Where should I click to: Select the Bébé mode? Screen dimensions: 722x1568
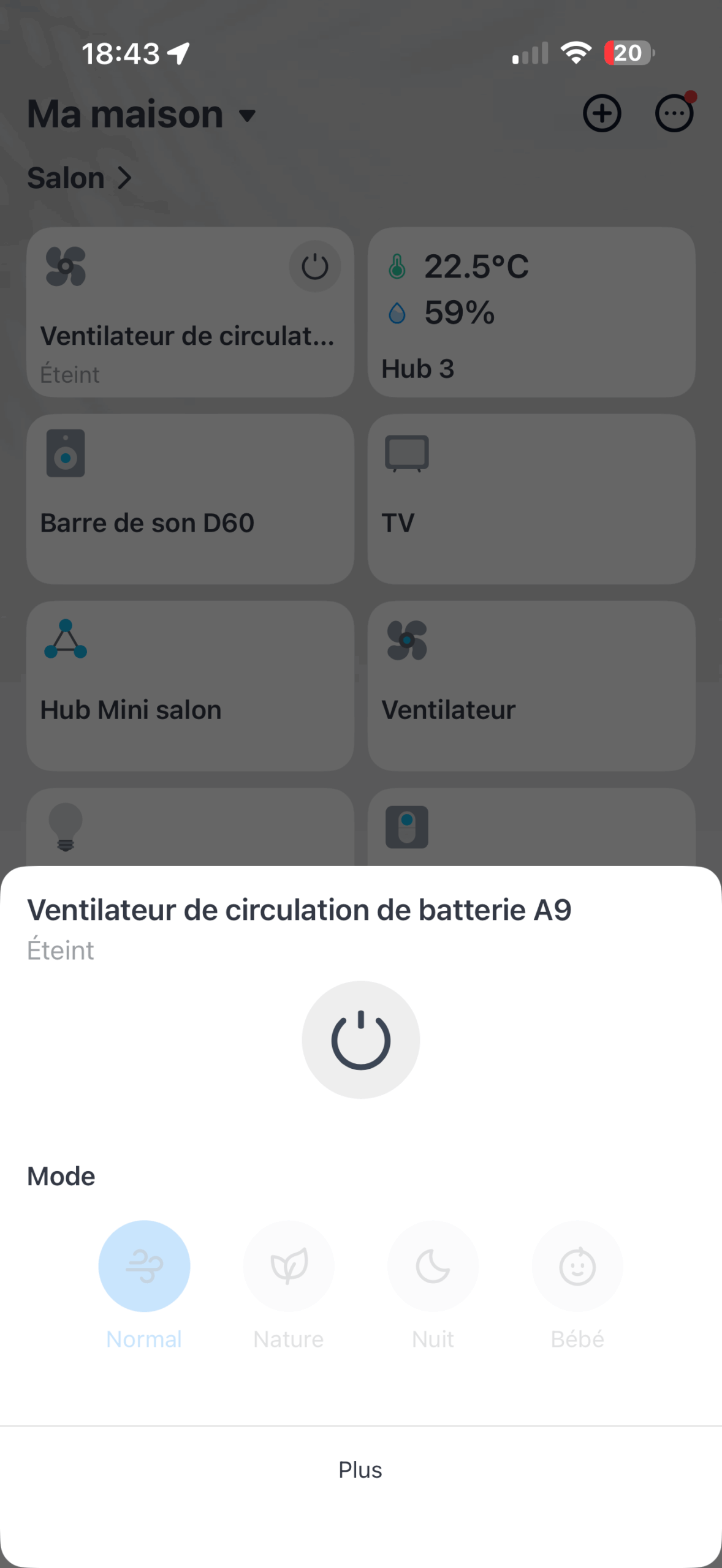tap(577, 1265)
